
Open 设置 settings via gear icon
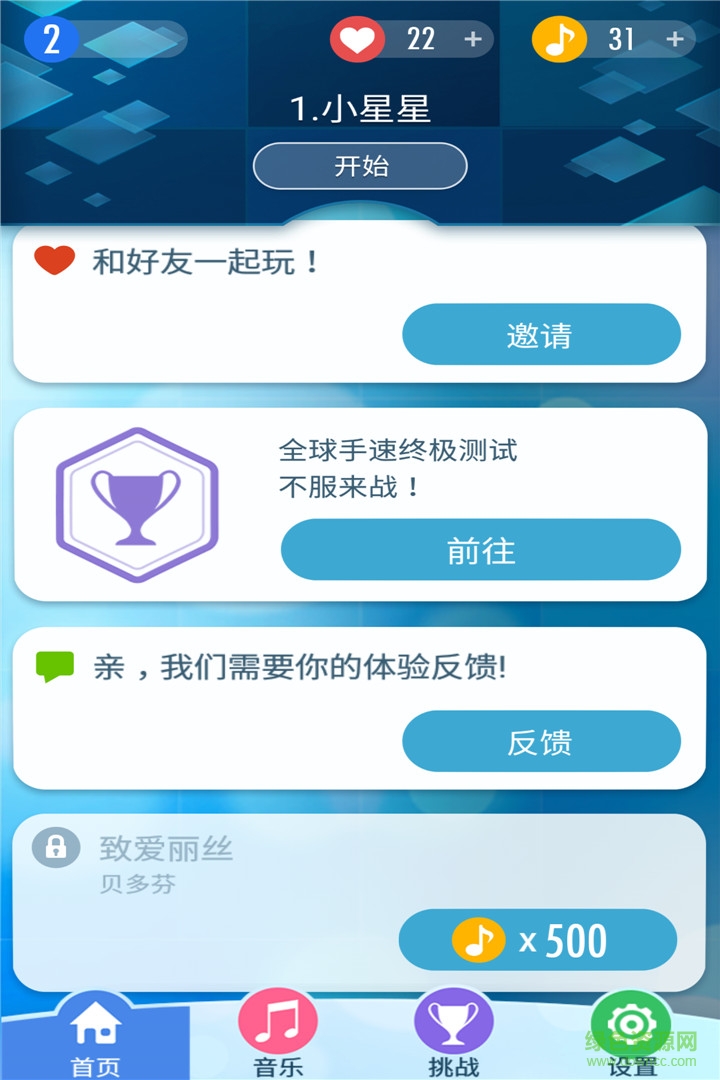click(630, 1025)
